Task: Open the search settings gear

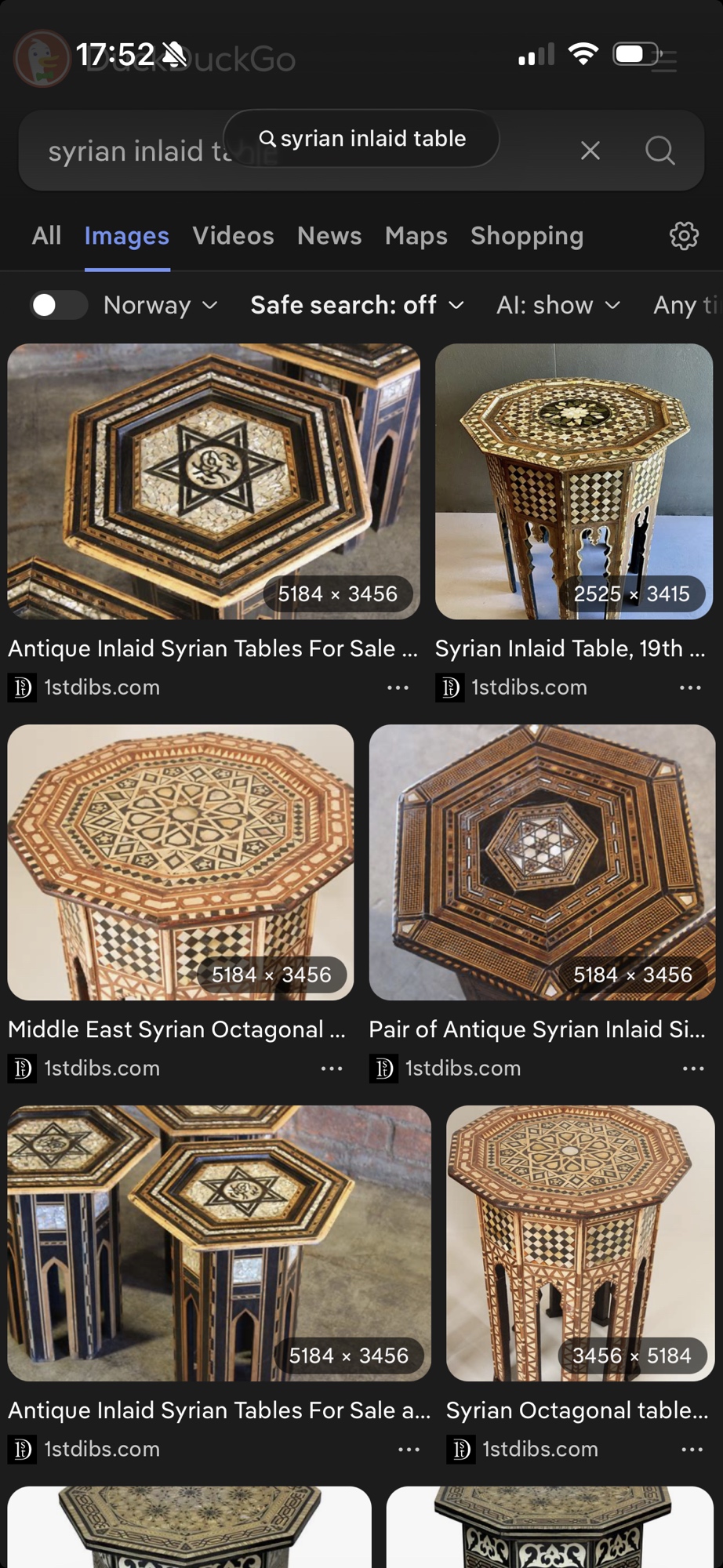Action: point(684,235)
